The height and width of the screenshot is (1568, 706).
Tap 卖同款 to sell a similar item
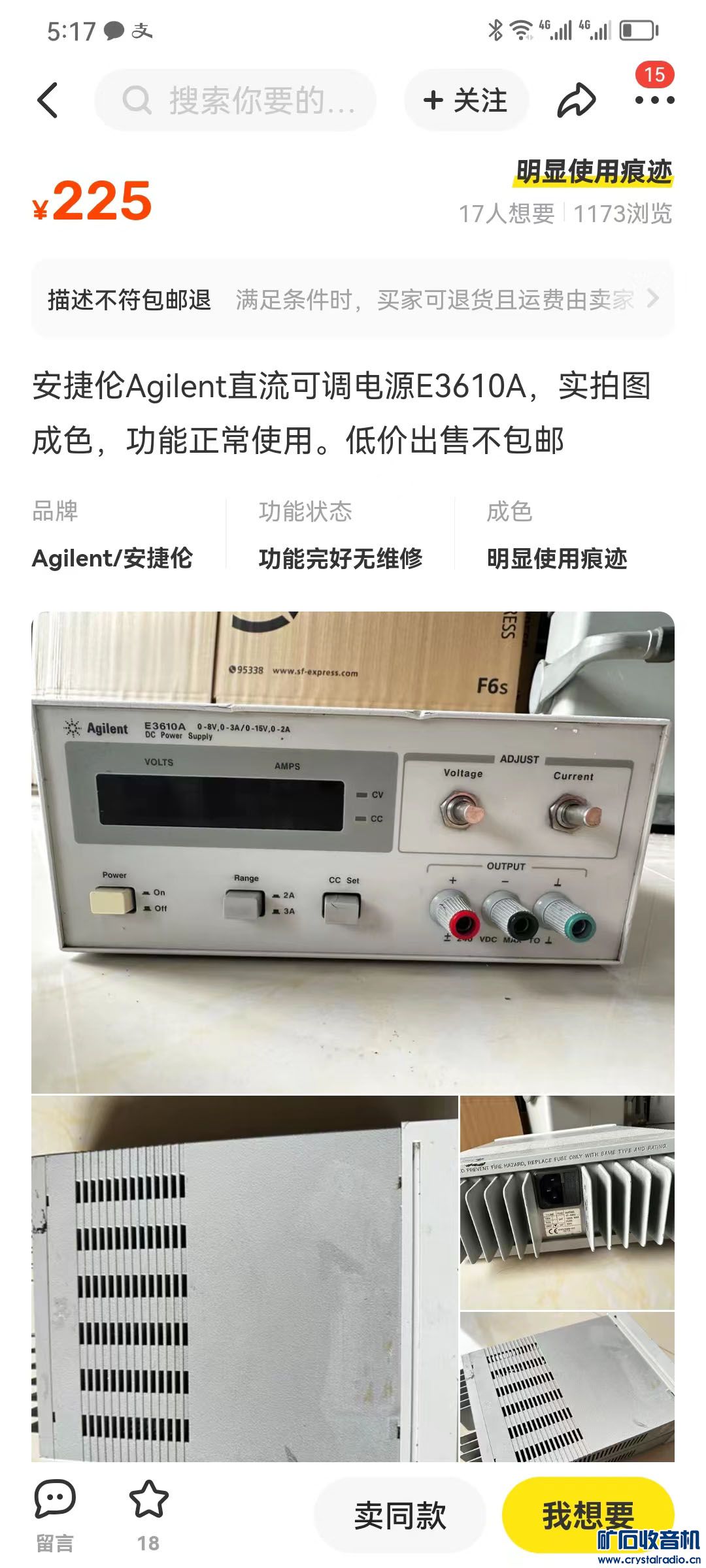[x=400, y=1514]
